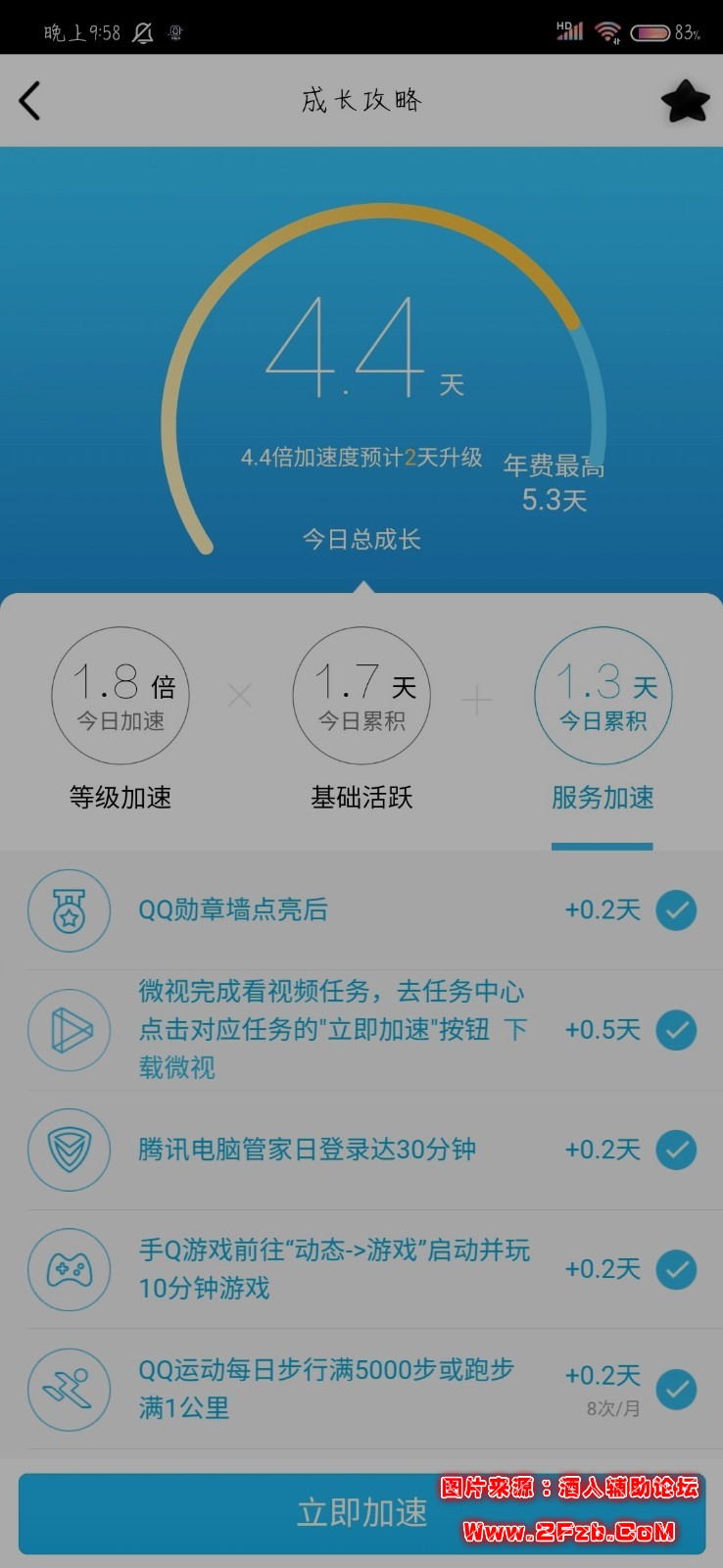This screenshot has width=723, height=1568.
Task: Select the Weishi video play icon
Action: pos(69,1030)
